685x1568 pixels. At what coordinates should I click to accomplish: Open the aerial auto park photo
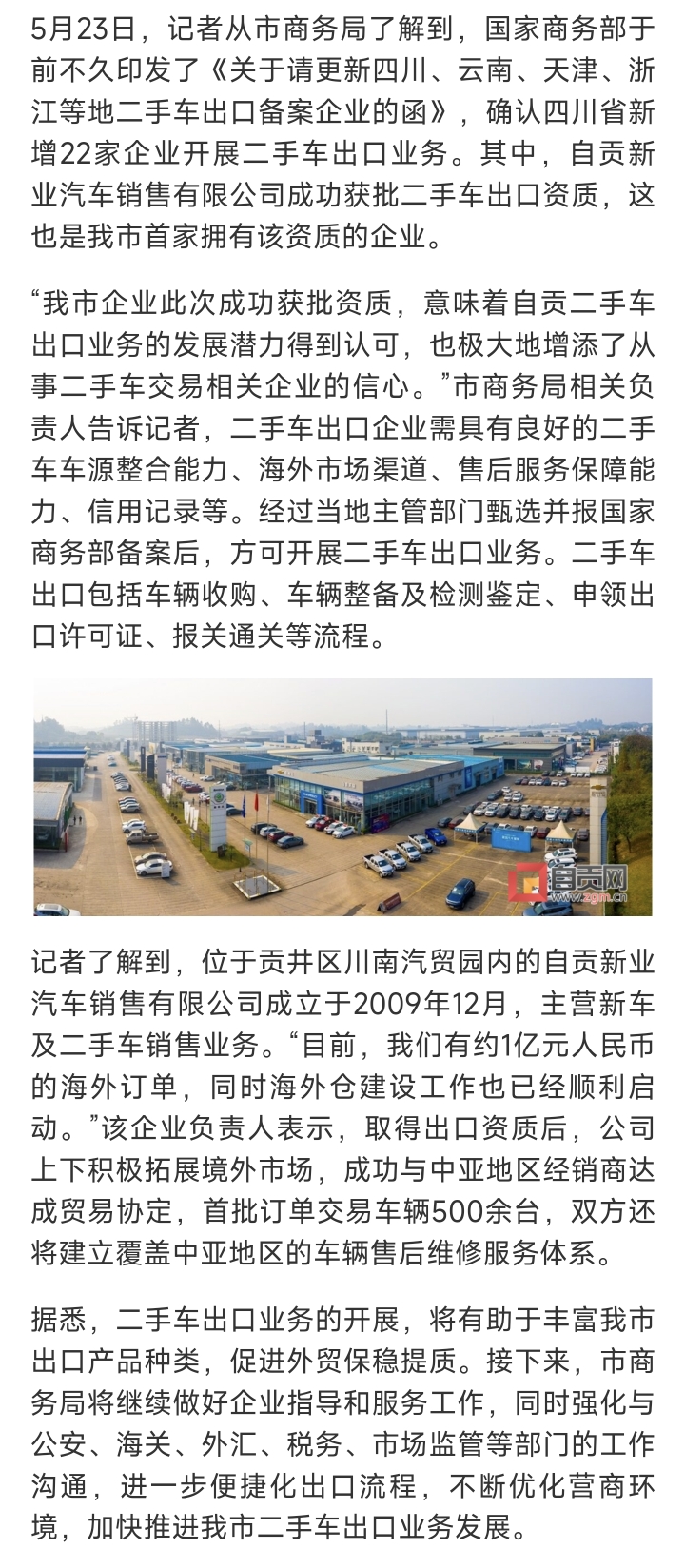342,797
